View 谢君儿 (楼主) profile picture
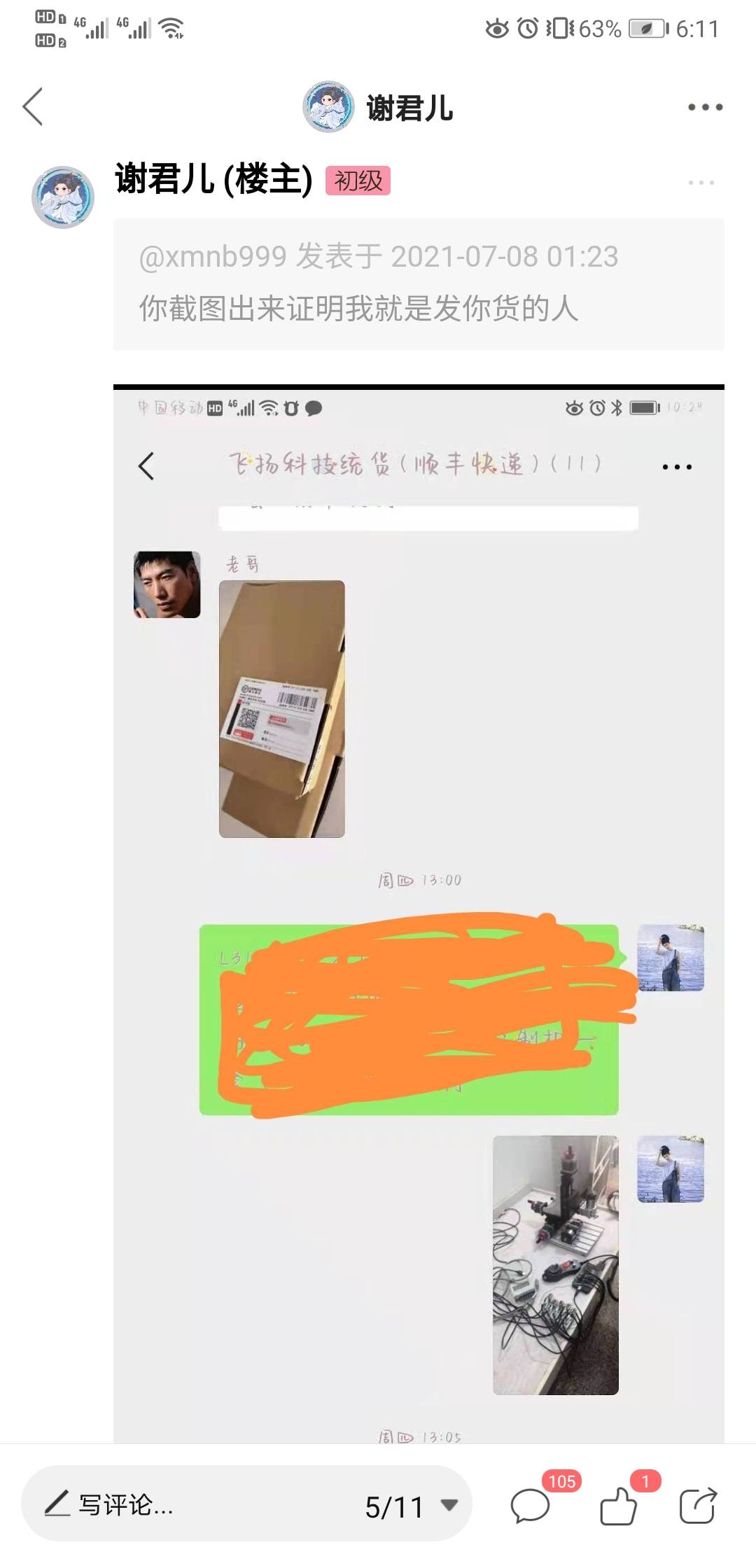 pos(63,197)
